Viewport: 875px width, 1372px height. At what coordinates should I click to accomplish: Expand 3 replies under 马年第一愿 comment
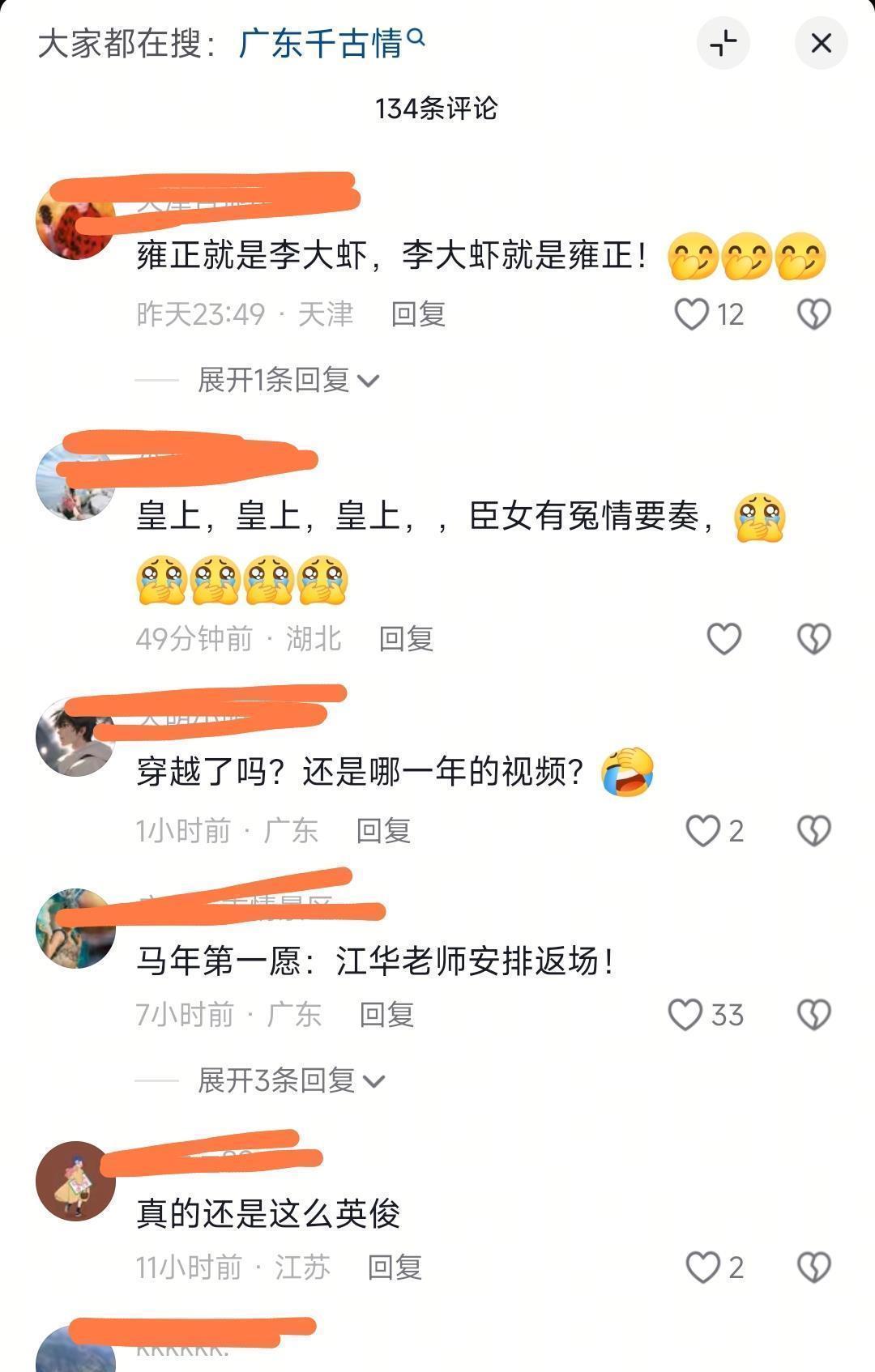[292, 1080]
